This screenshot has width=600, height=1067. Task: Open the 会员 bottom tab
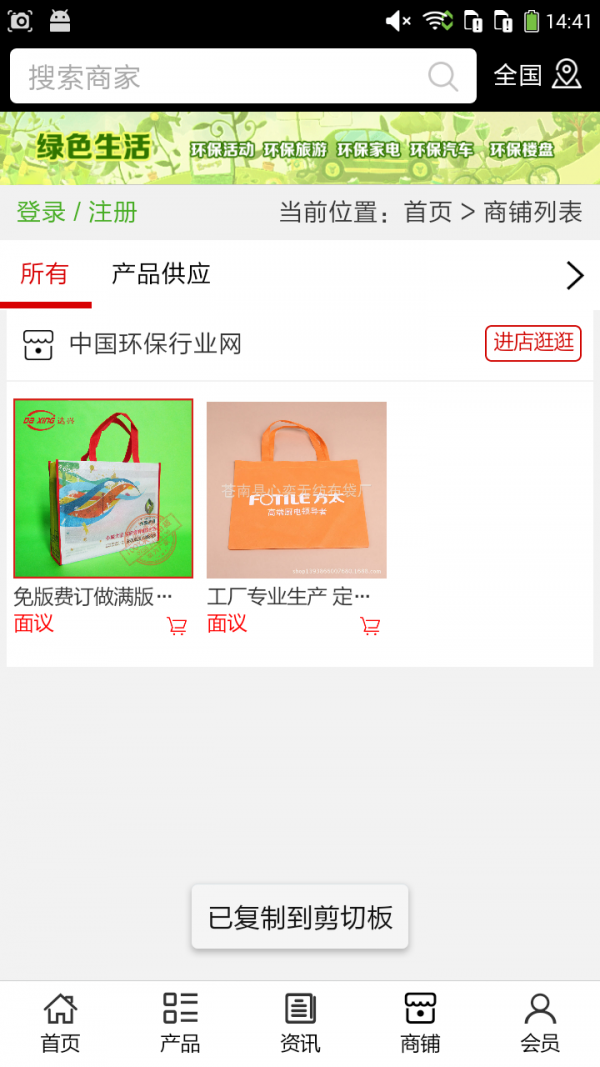tap(540, 1023)
